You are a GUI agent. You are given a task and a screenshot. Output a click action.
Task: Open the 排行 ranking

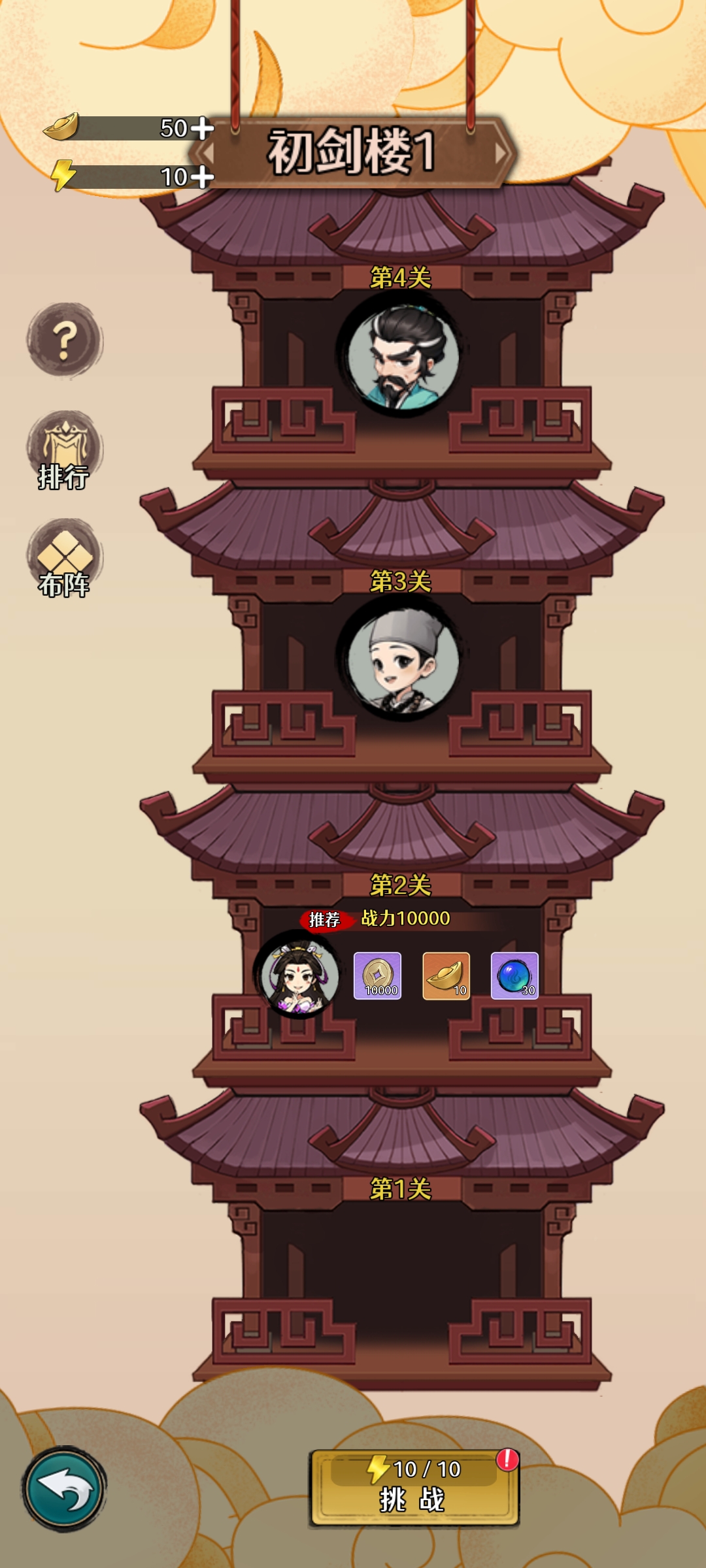pos(64,451)
